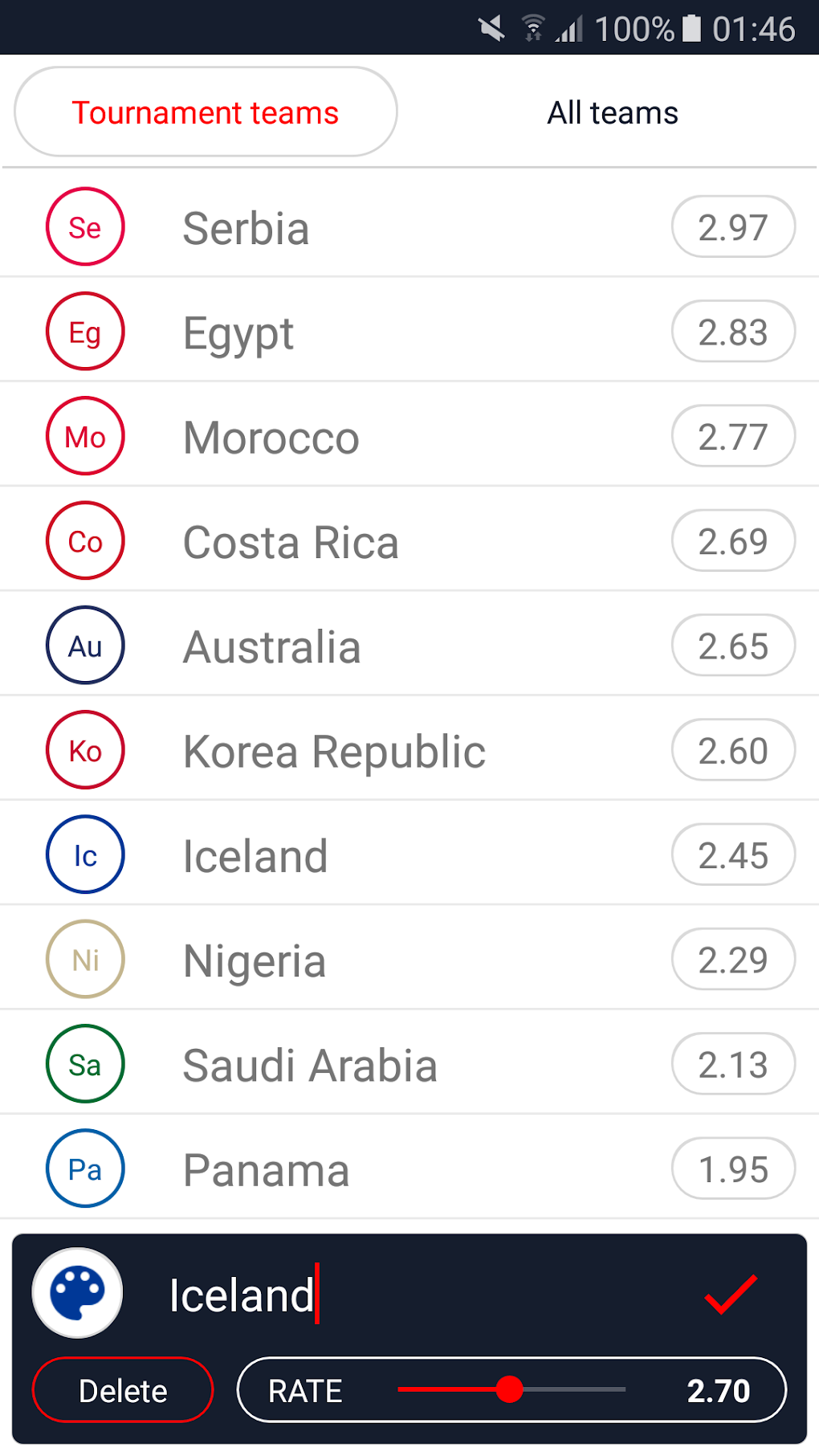Click the Delete button for Iceland
This screenshot has height=1456, width=819.
(x=121, y=1390)
